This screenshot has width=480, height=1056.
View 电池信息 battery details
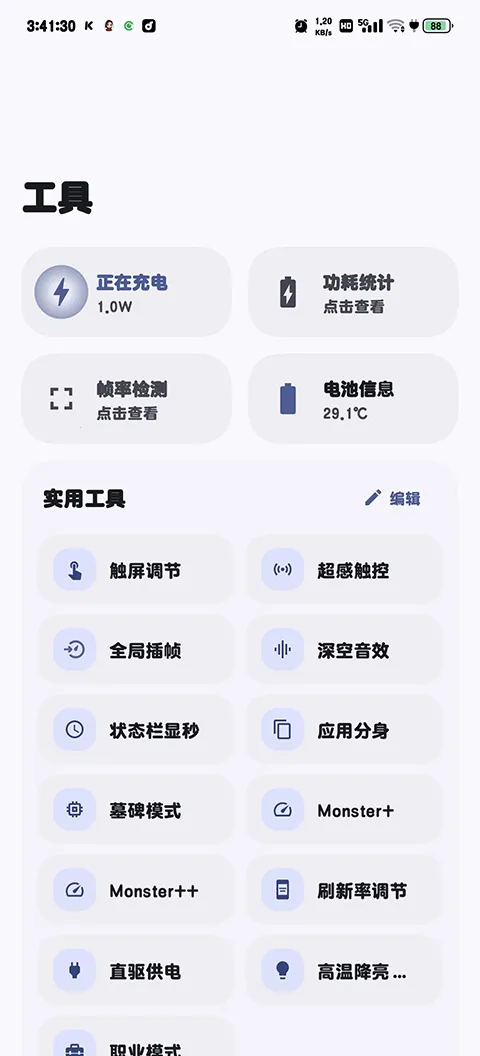click(x=353, y=399)
